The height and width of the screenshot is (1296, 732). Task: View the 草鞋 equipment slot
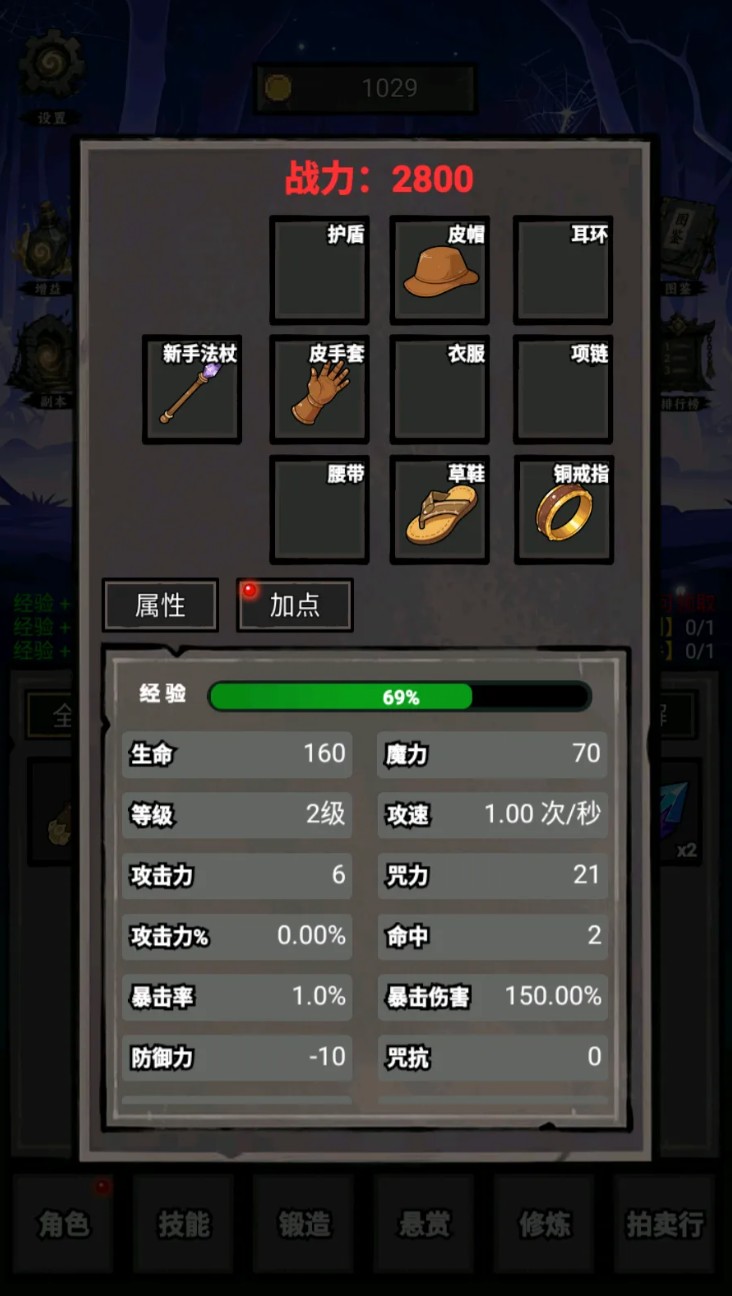click(x=439, y=509)
